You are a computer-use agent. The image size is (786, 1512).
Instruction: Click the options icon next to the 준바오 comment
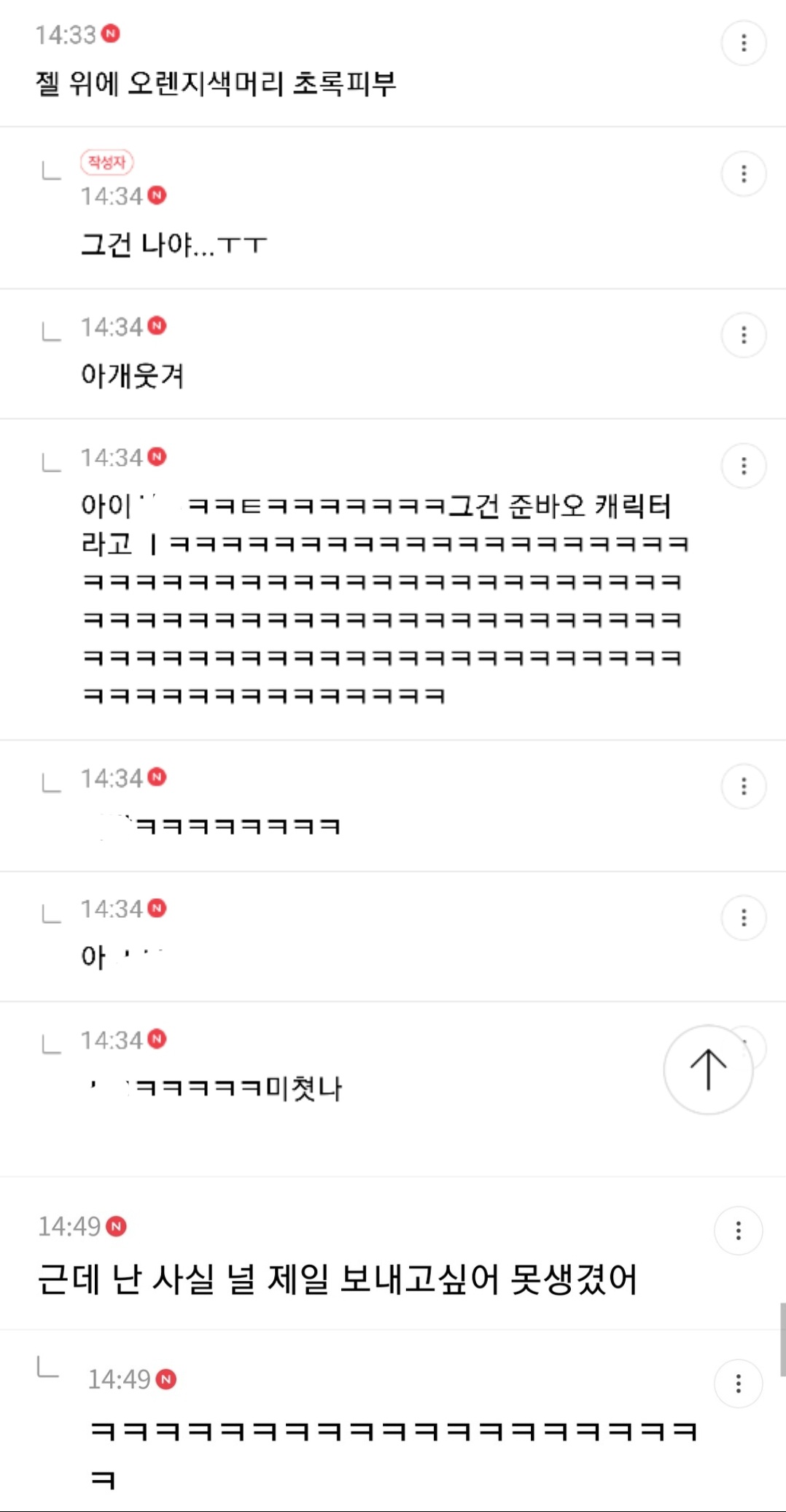(x=743, y=464)
